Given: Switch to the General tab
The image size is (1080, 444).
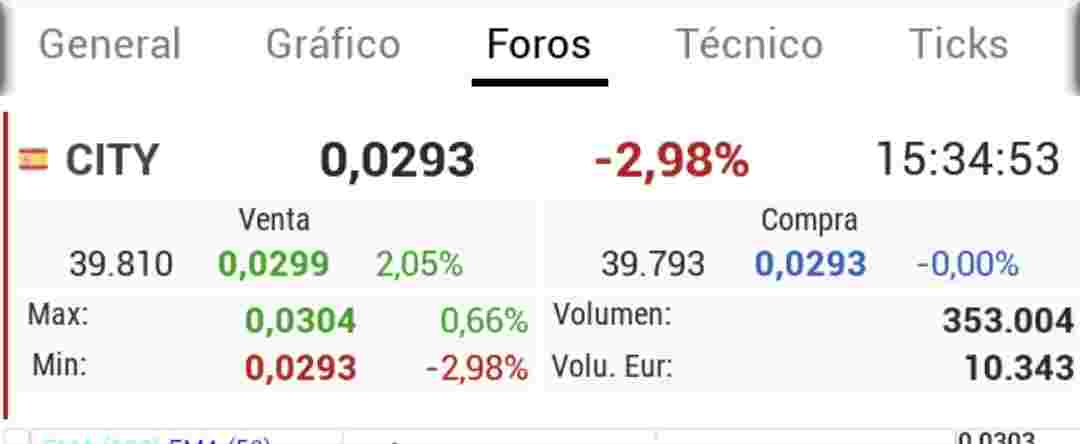Looking at the screenshot, I should 110,45.
